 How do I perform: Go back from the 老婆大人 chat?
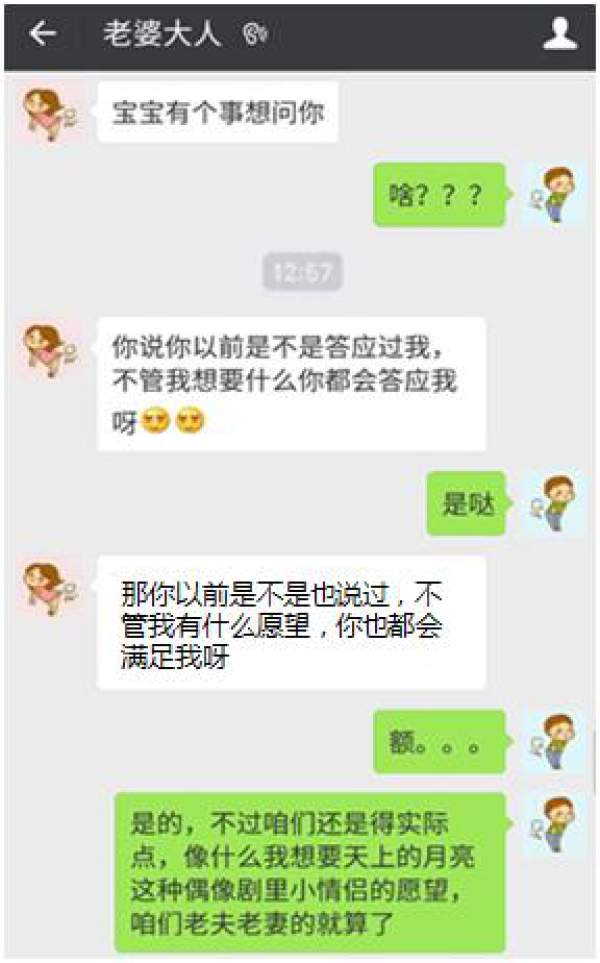click(x=41, y=34)
